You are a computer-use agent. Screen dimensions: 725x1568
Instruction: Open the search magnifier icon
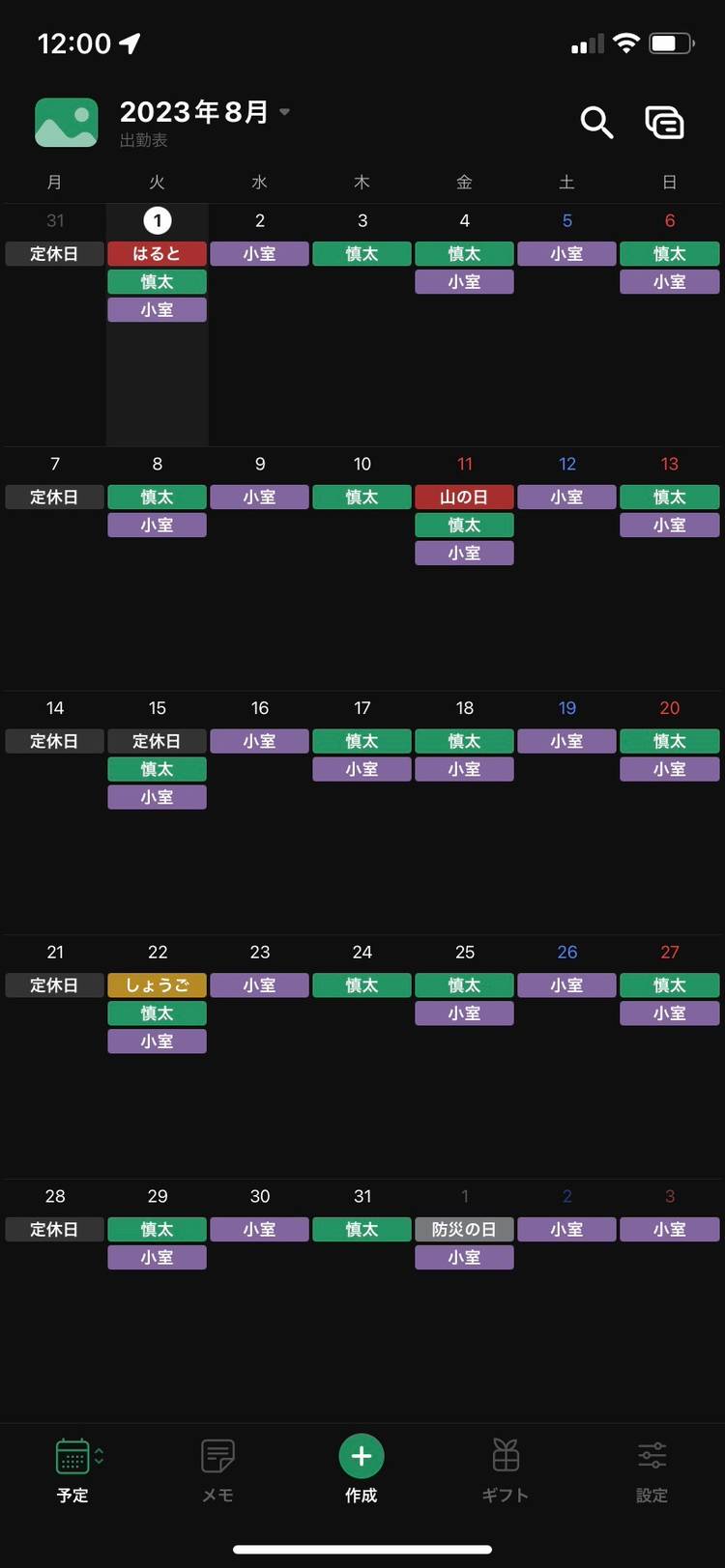click(x=596, y=123)
